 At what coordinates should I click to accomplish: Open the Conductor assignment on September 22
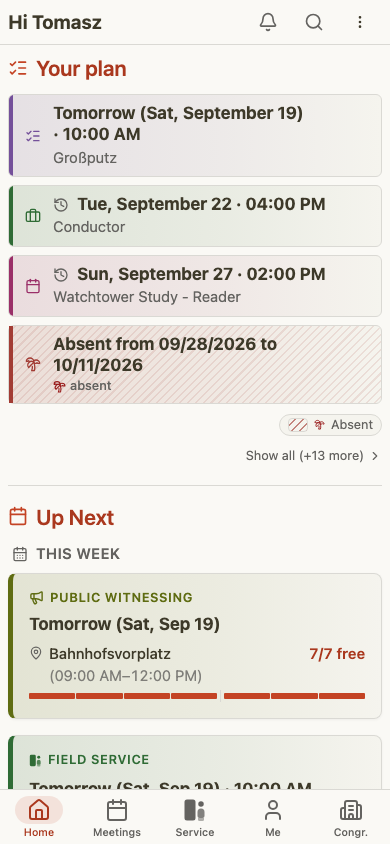[x=195, y=216]
